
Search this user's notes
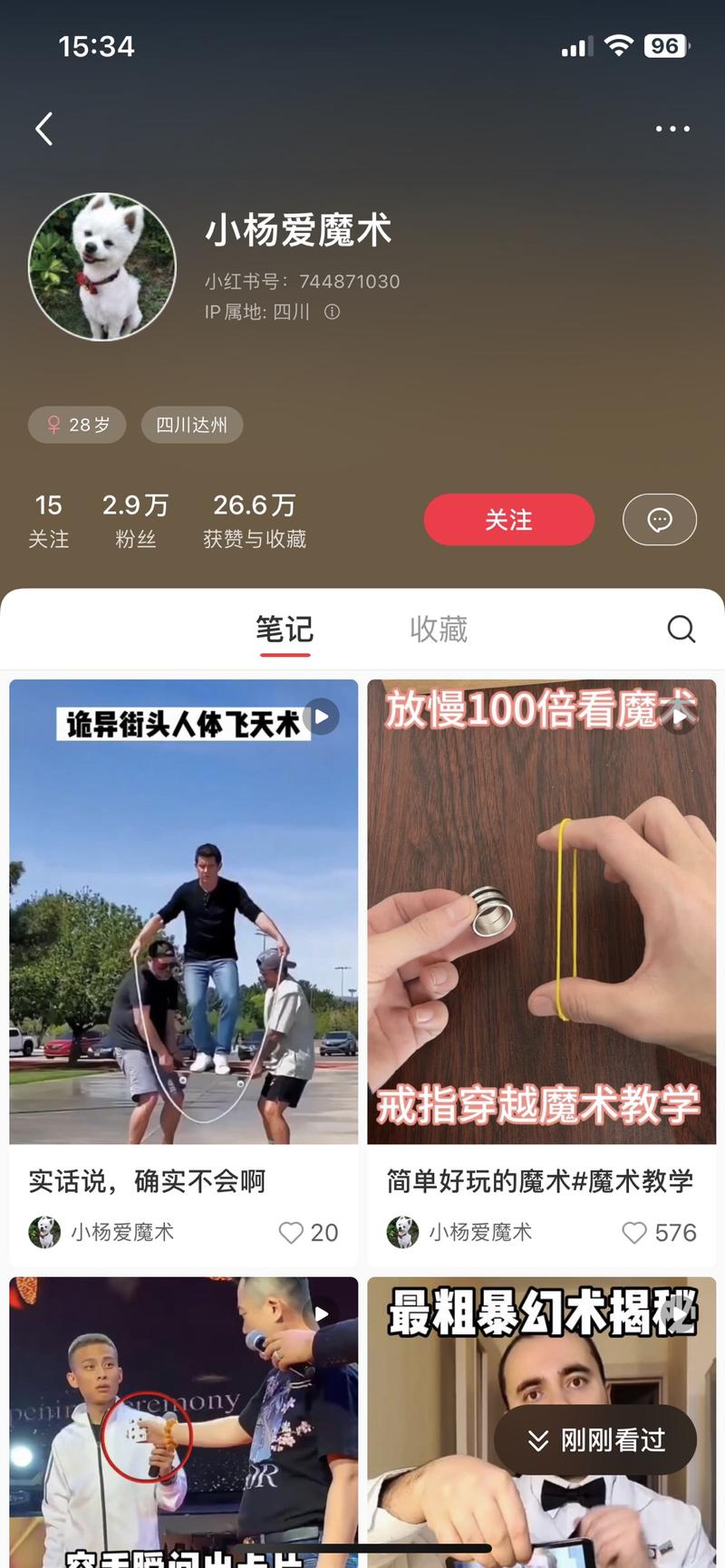click(681, 629)
